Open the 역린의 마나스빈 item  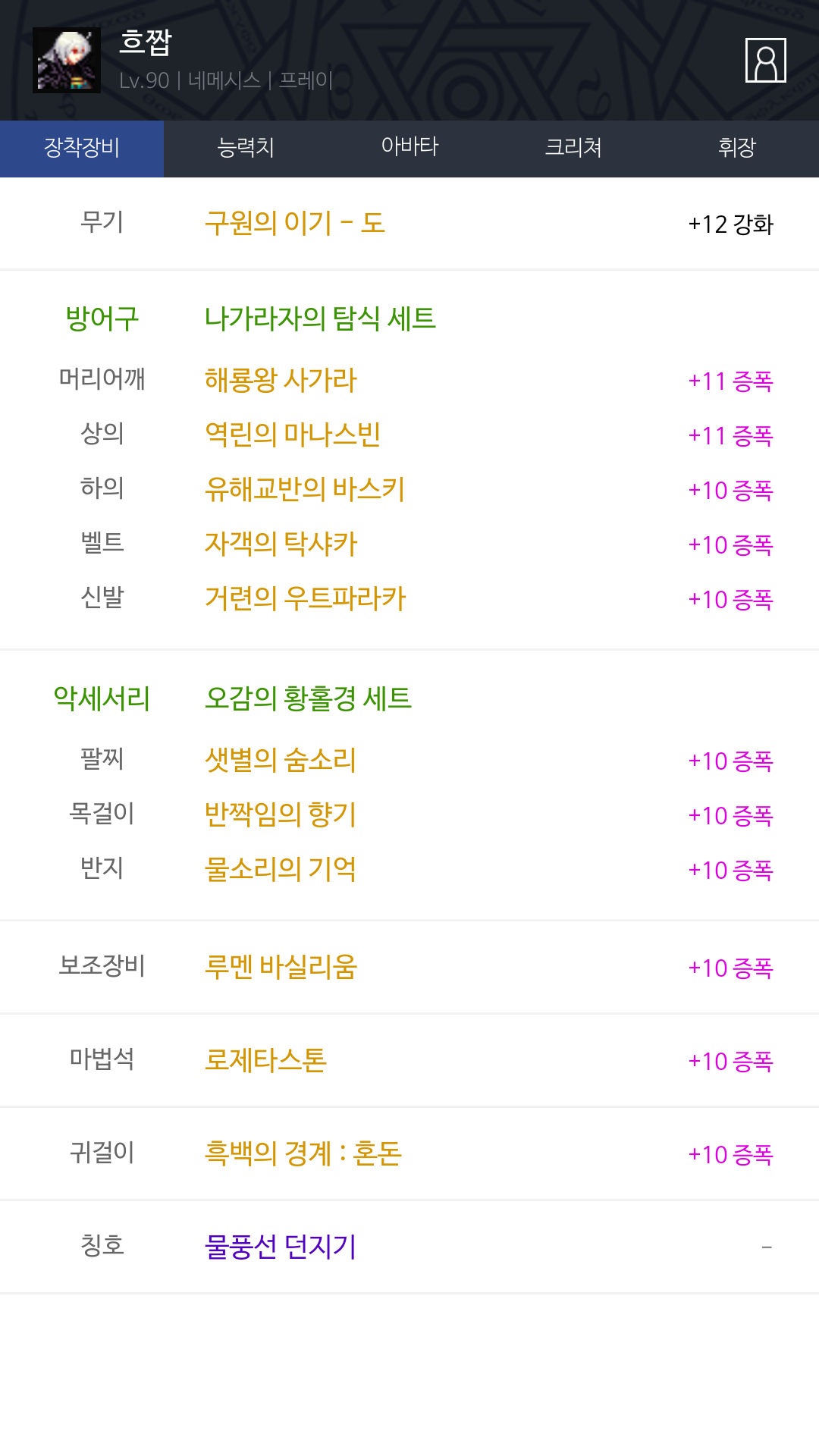pos(293,435)
